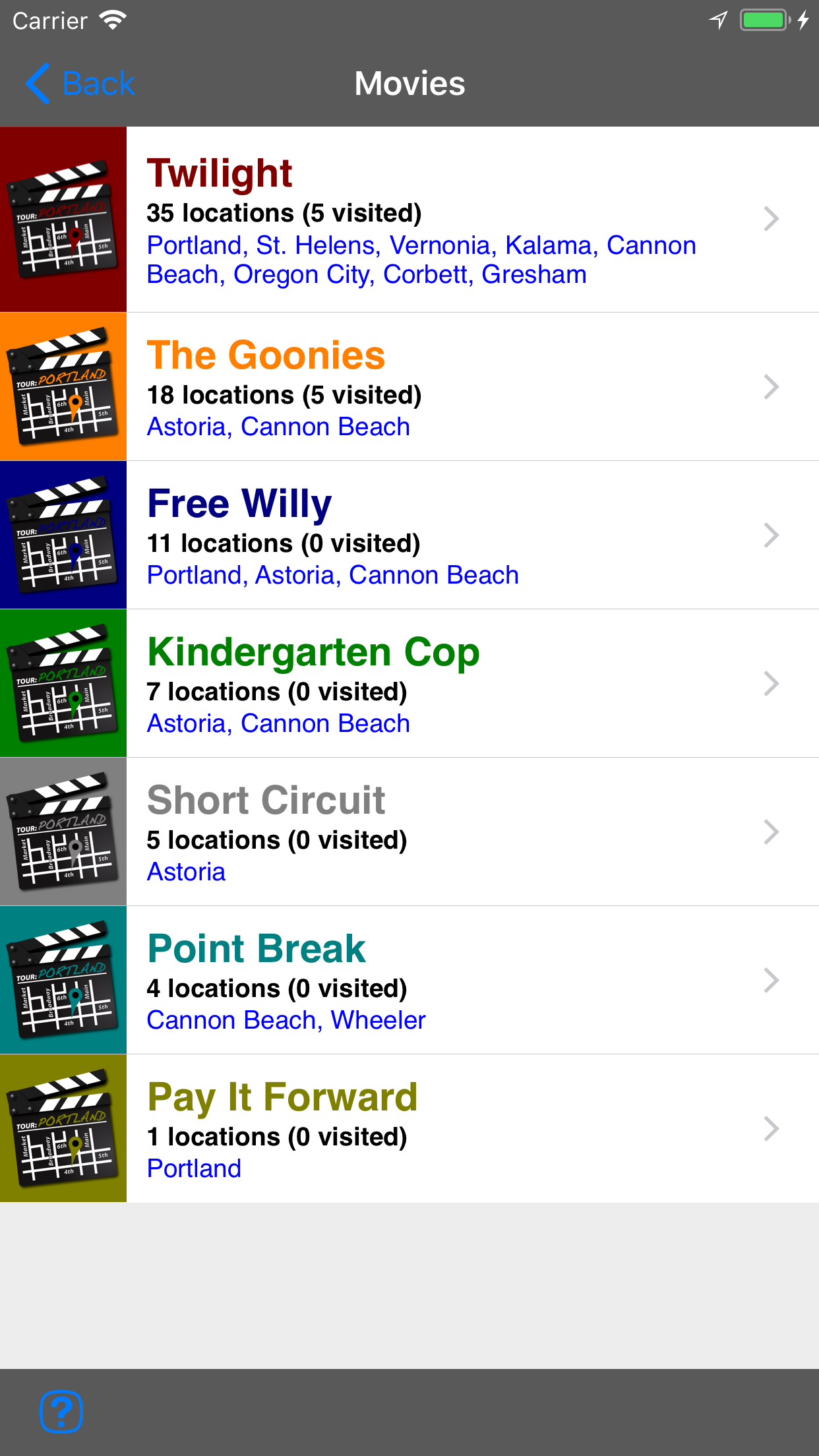The image size is (819, 1456).
Task: View Free Willy filming locations
Action: click(409, 535)
